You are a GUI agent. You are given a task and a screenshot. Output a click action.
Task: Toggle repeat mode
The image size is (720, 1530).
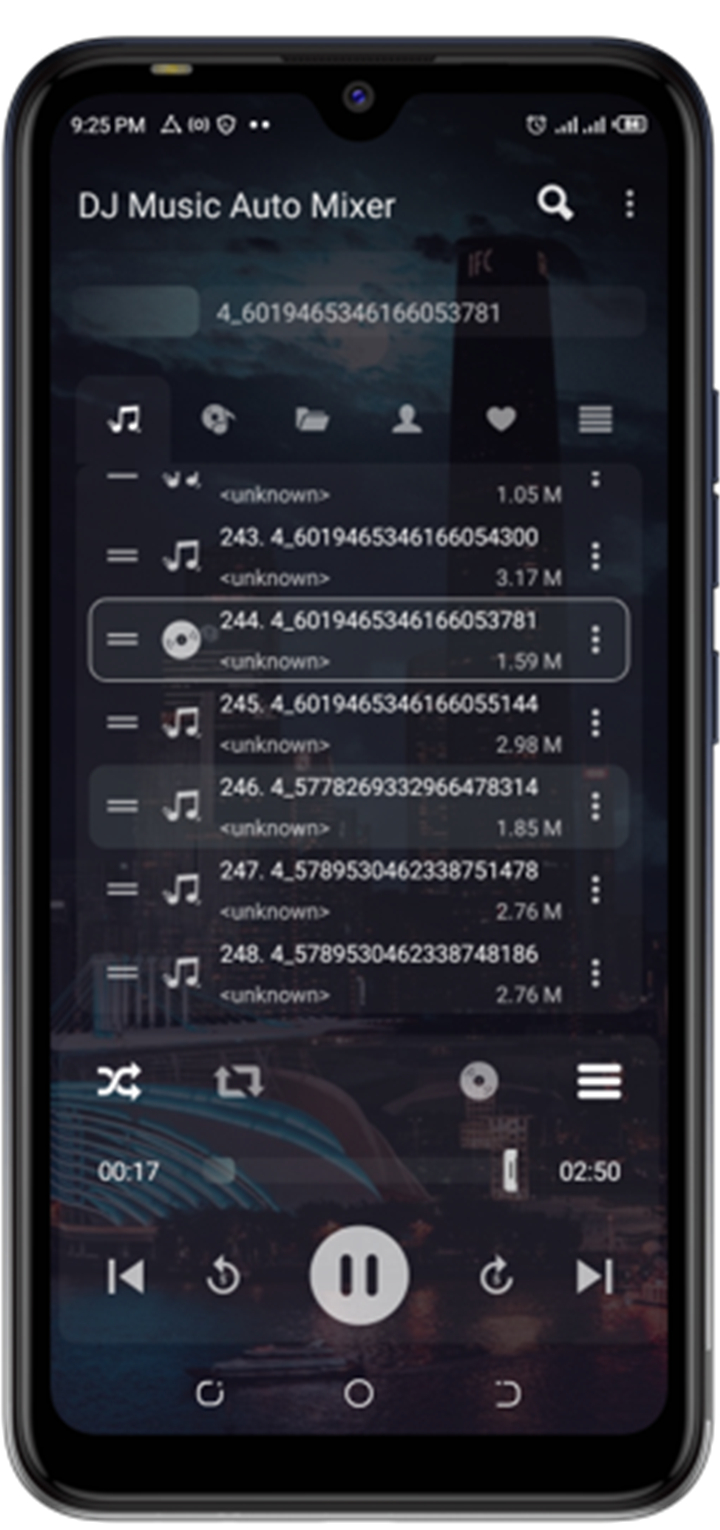(238, 1081)
